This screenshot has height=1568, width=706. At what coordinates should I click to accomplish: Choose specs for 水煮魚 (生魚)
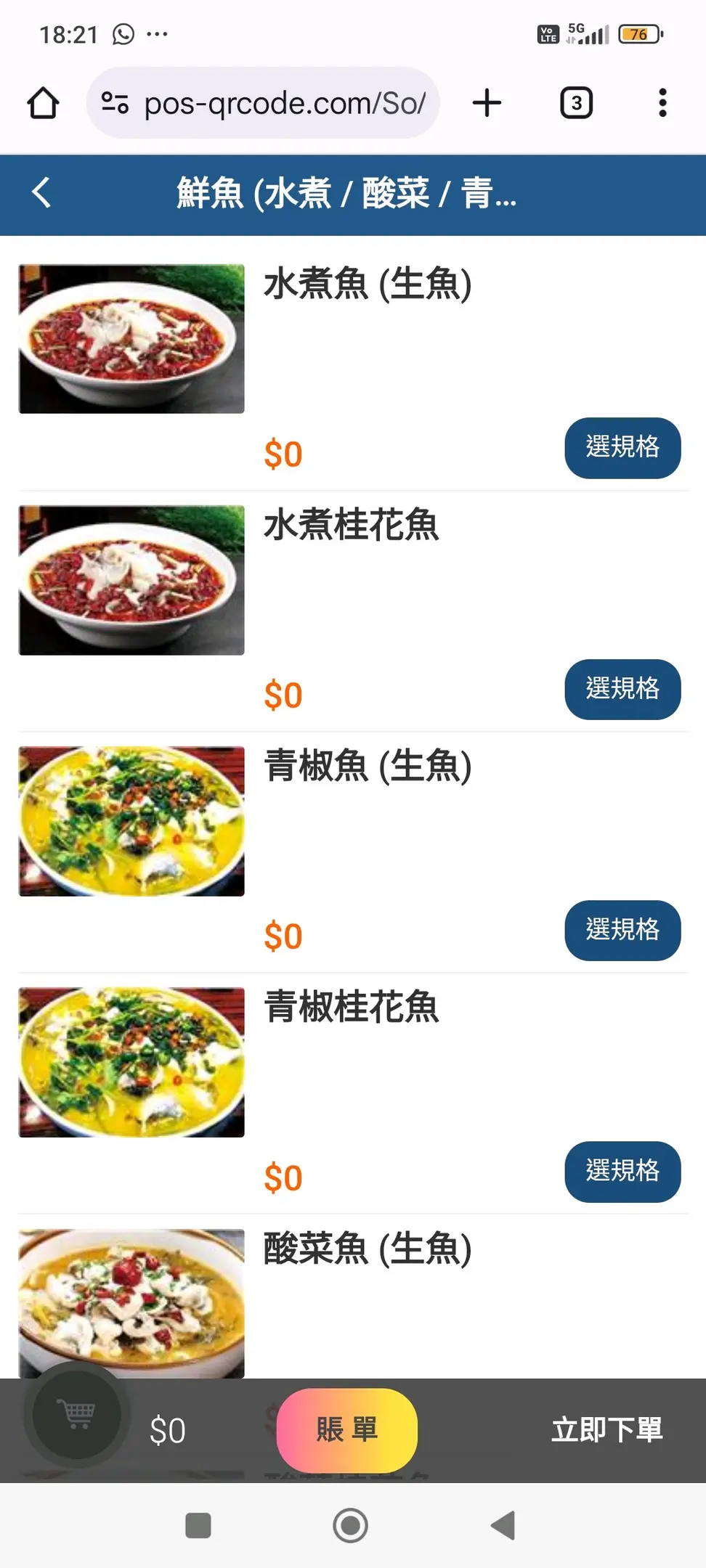click(622, 447)
